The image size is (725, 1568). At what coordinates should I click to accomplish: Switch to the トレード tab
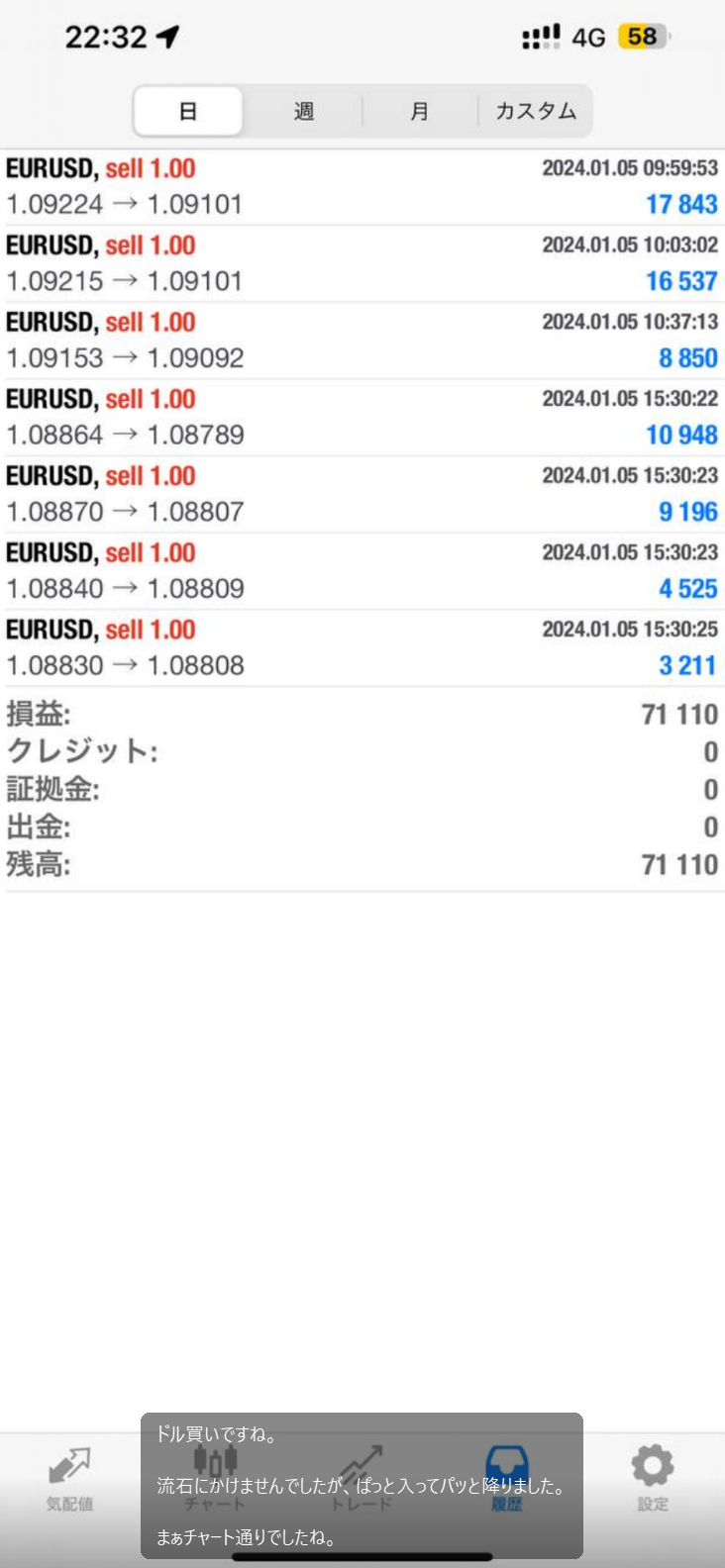point(362,1479)
